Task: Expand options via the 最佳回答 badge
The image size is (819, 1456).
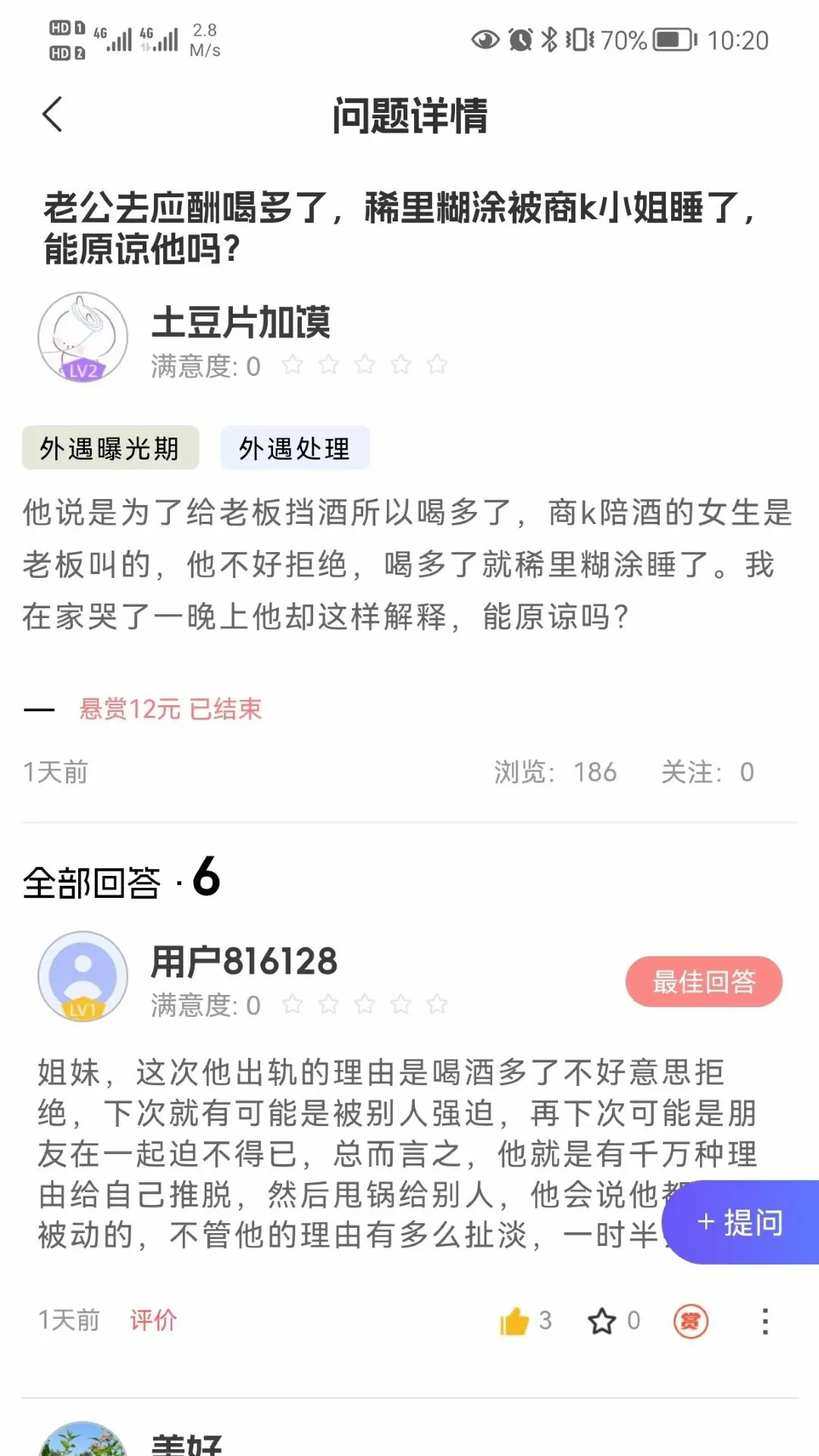Action: tap(702, 980)
